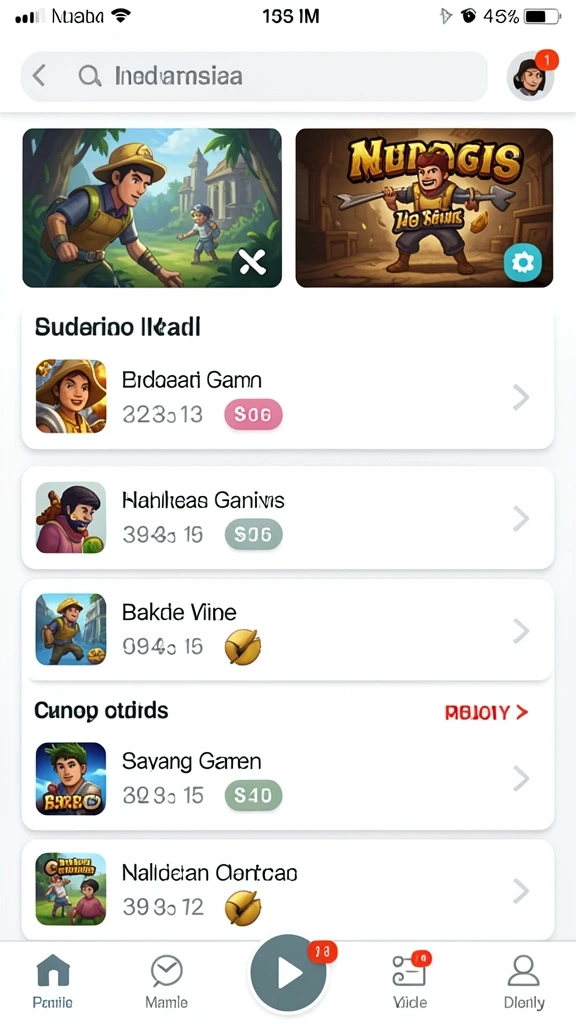Viewport: 576px width, 1024px height.
Task: Open the Sayang Gamen row
Action: pyautogui.click(x=288, y=778)
